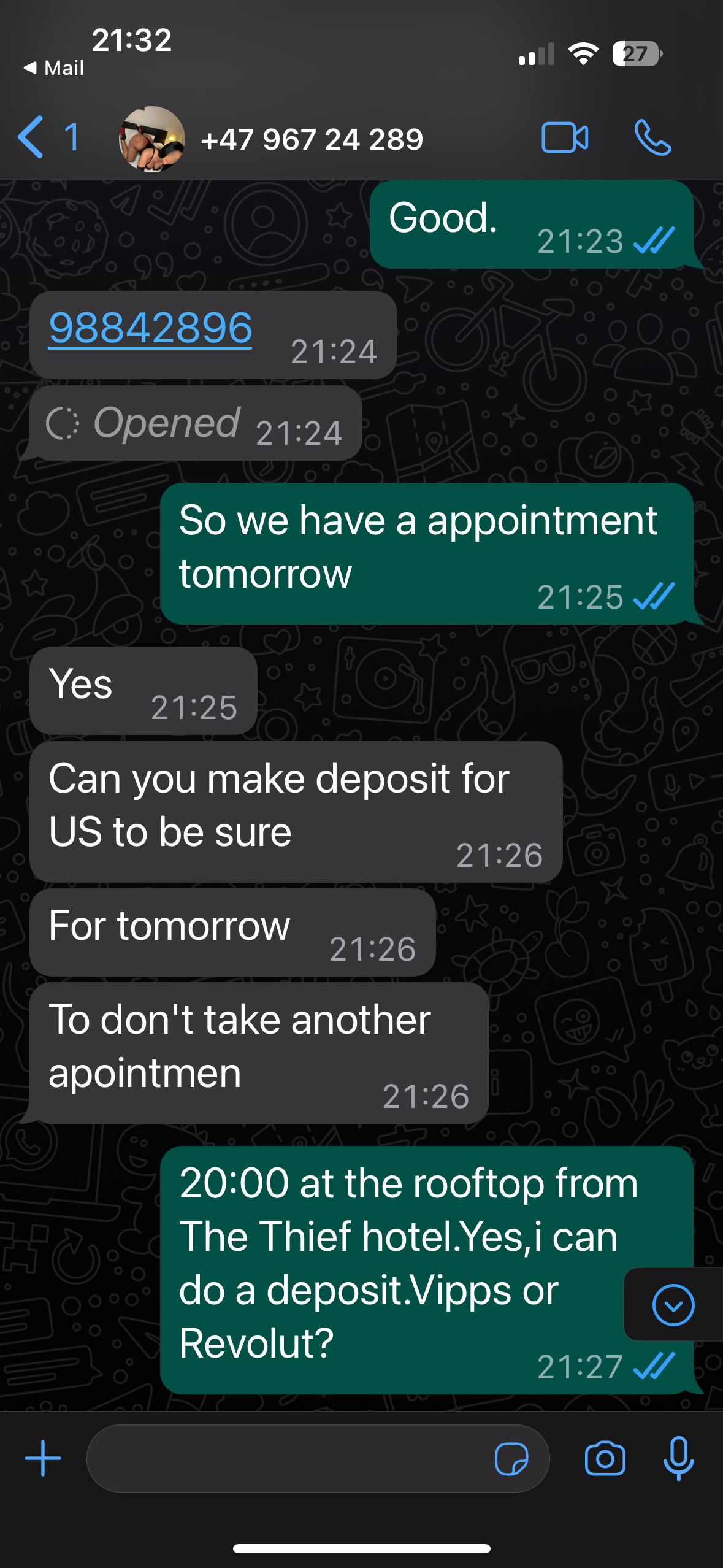The height and width of the screenshot is (1568, 723).
Task: Jump to latest message with down arrow
Action: point(673,1305)
